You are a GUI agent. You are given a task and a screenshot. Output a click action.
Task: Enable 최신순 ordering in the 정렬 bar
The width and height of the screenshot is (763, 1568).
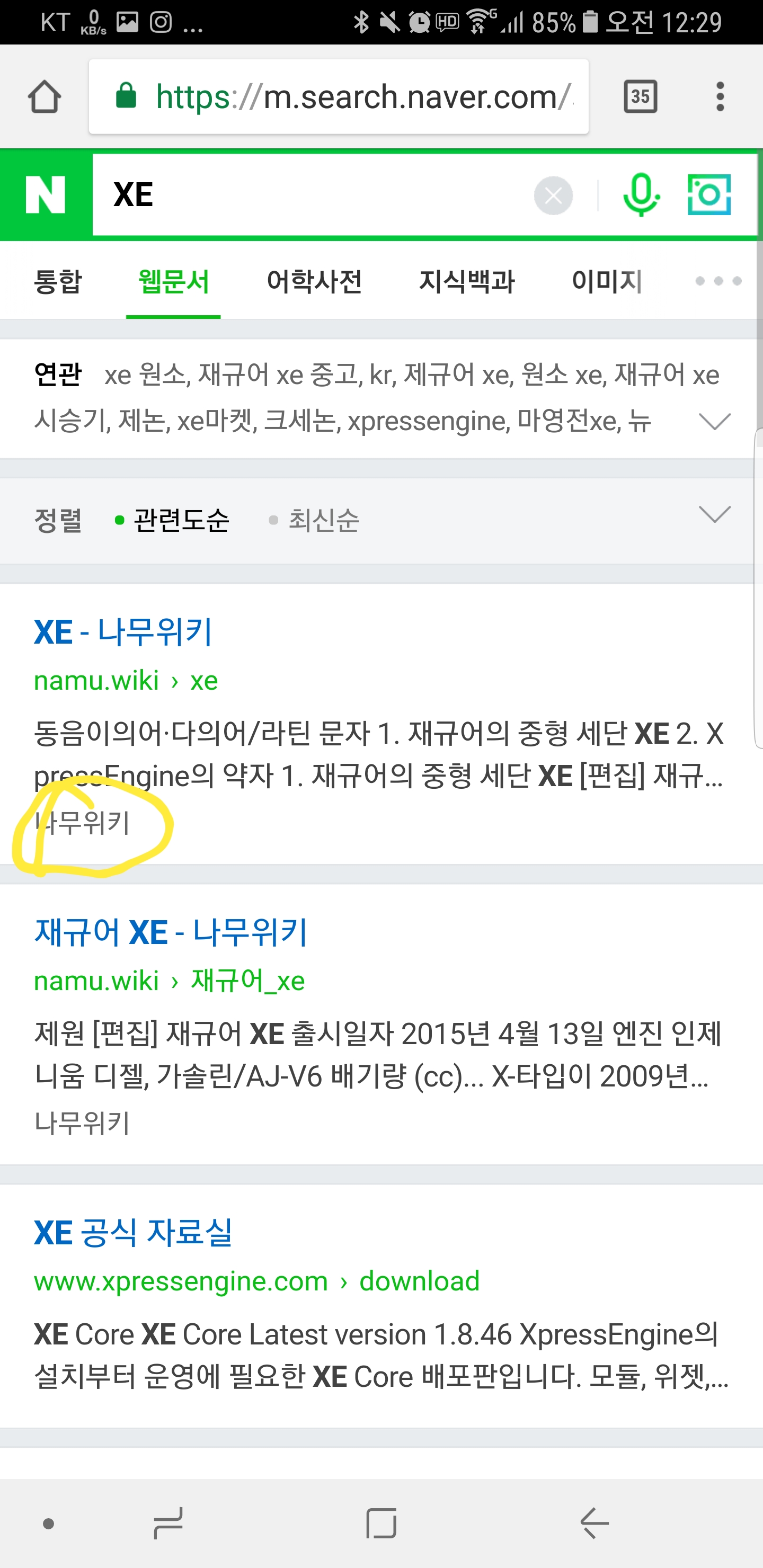click(x=323, y=520)
